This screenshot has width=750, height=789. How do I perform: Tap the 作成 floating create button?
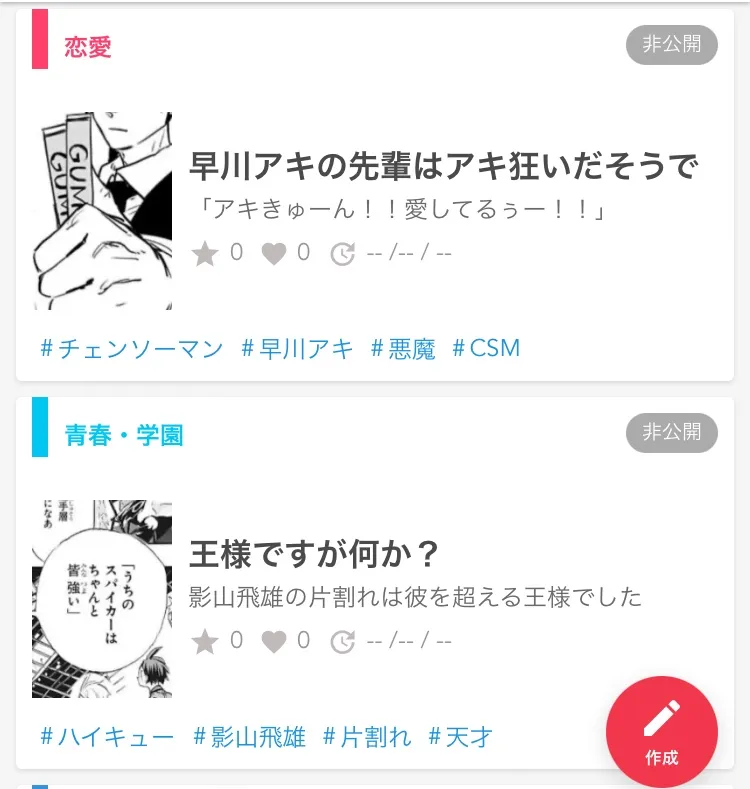click(661, 732)
